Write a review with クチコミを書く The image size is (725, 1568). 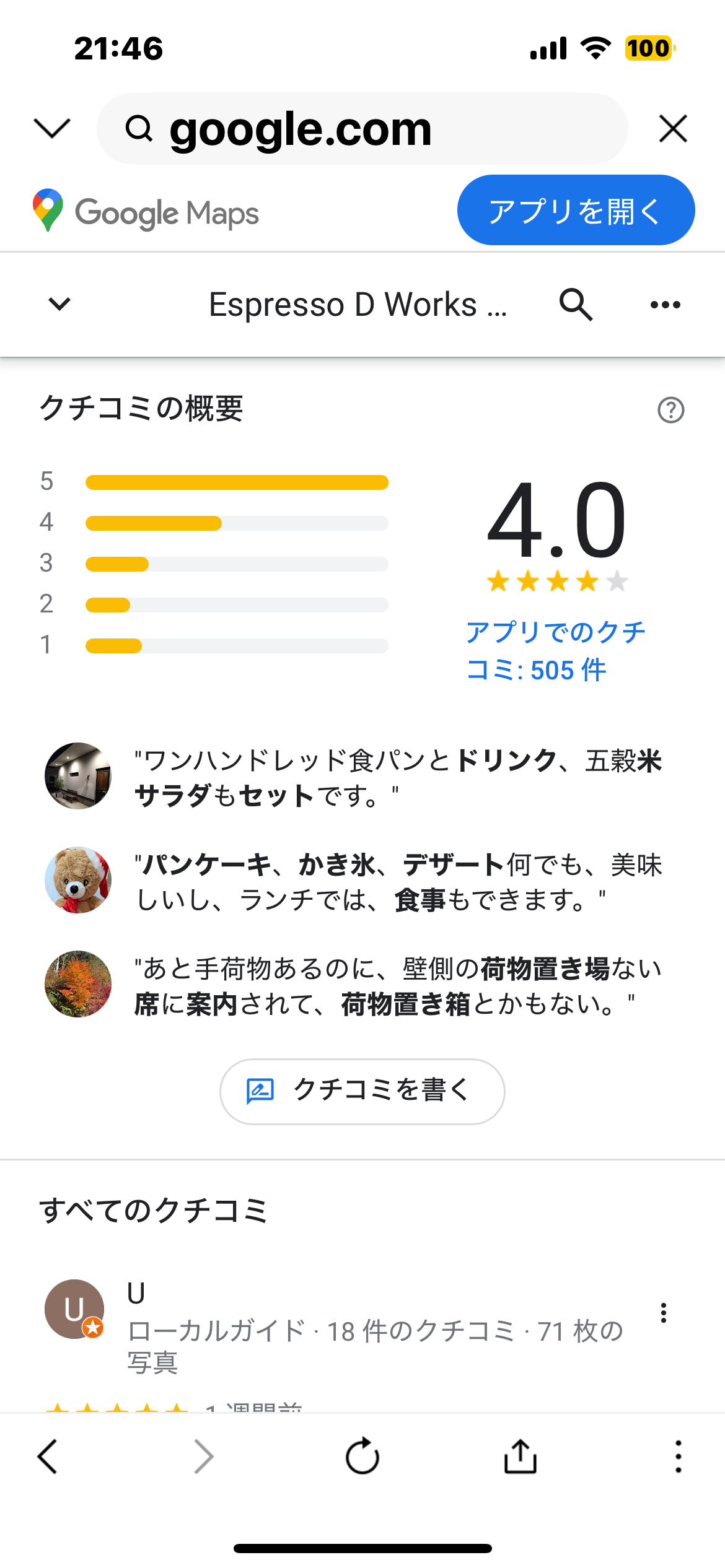(x=362, y=1091)
